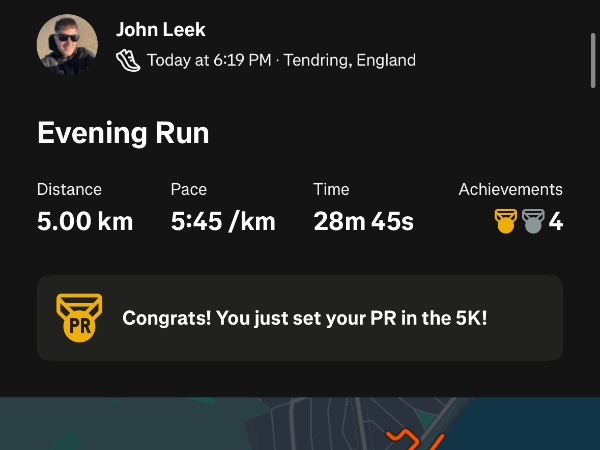Open the 5K PR congrats banner

pyautogui.click(x=300, y=318)
